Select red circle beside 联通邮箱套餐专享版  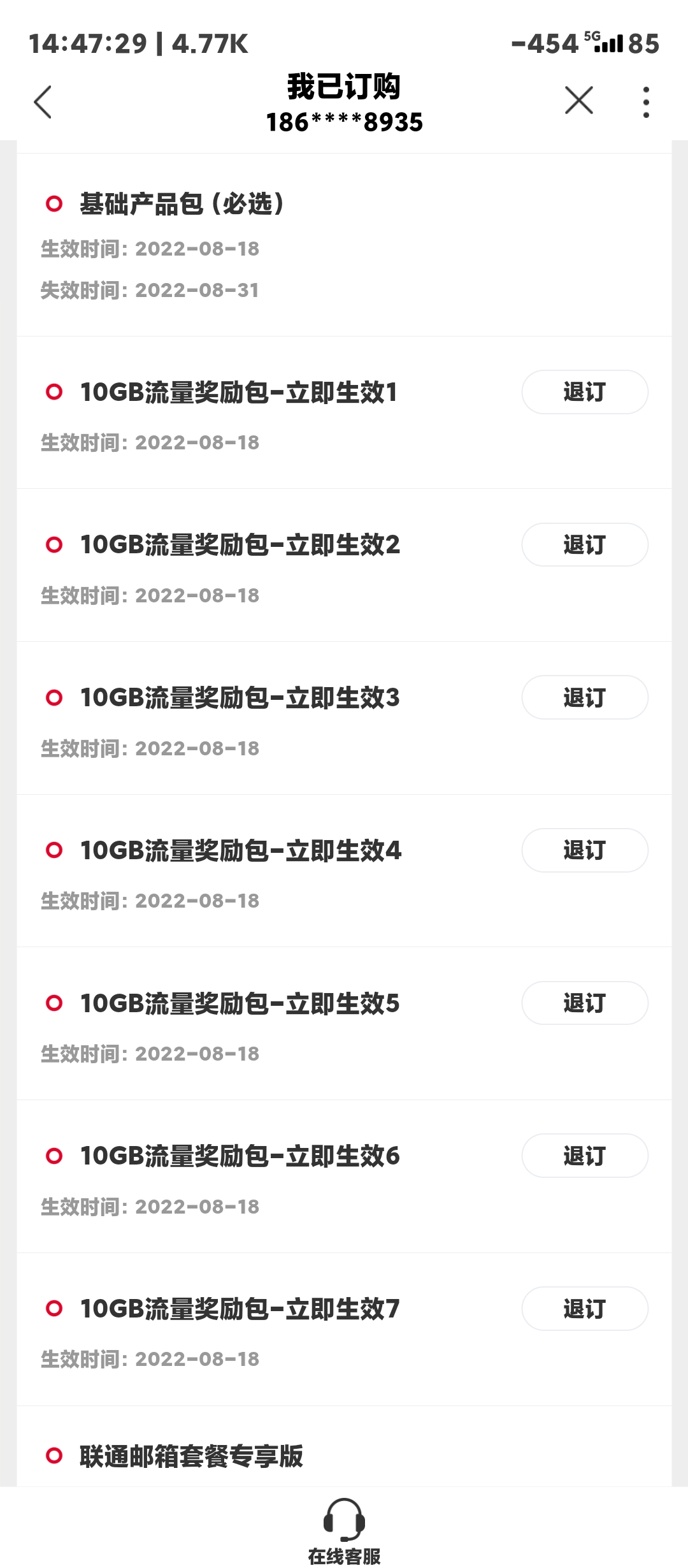[54, 1455]
